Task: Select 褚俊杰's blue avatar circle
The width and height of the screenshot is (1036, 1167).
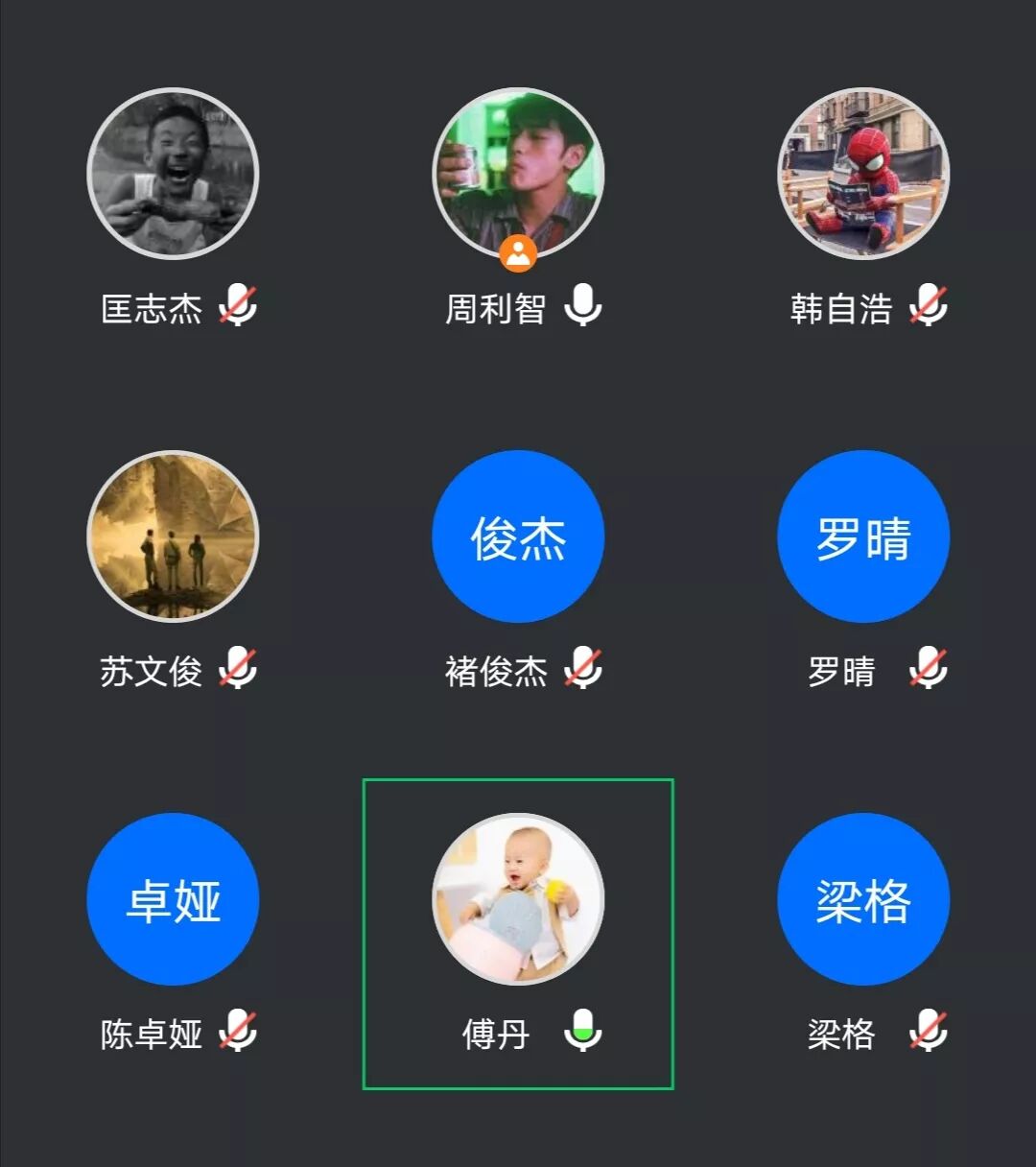Action: (518, 536)
